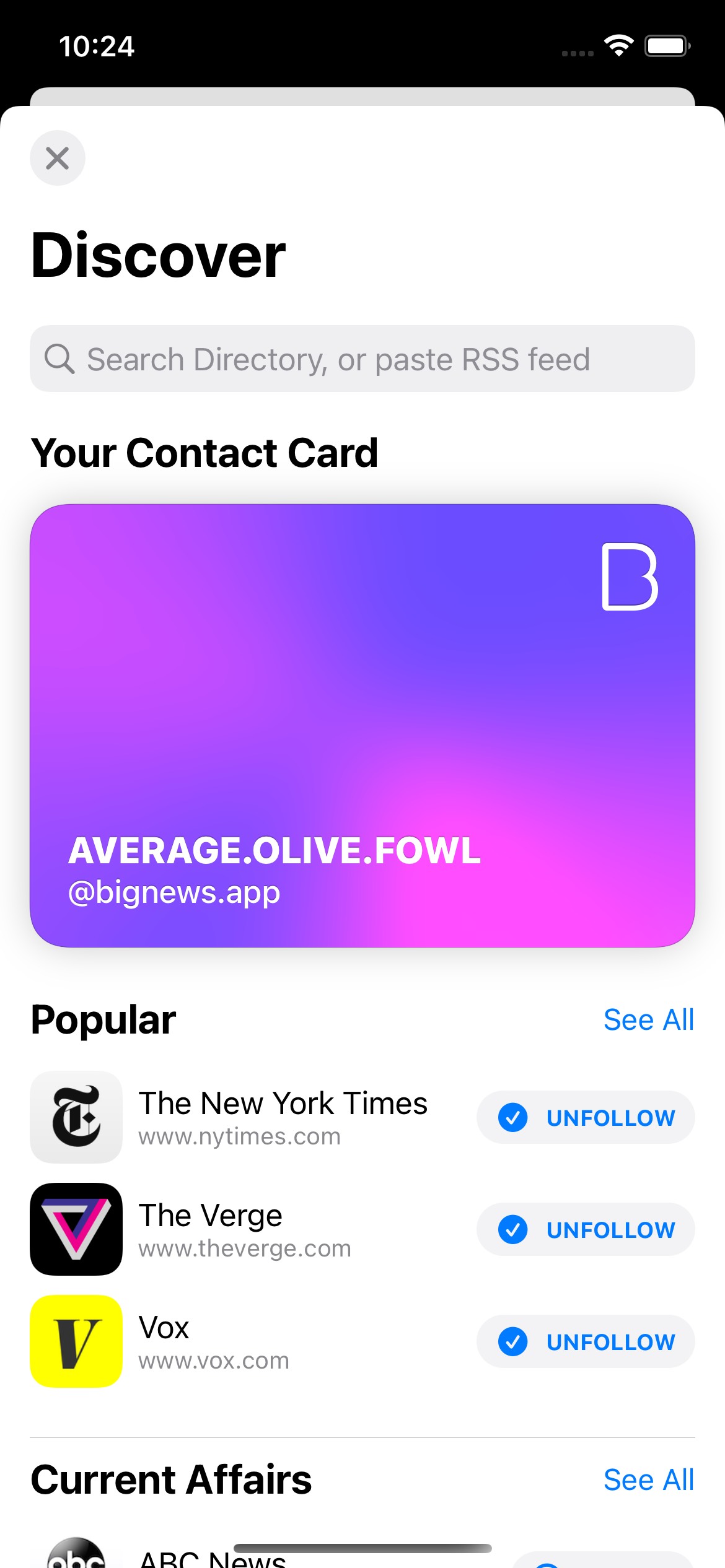Unfollow Vox
725x1568 pixels.
586,1341
